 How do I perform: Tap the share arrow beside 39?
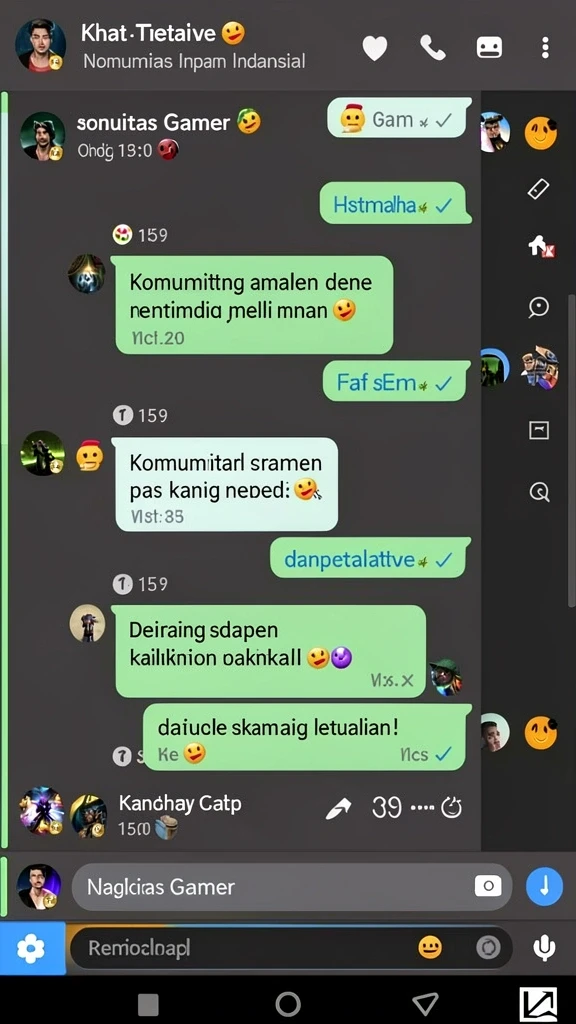coord(338,808)
